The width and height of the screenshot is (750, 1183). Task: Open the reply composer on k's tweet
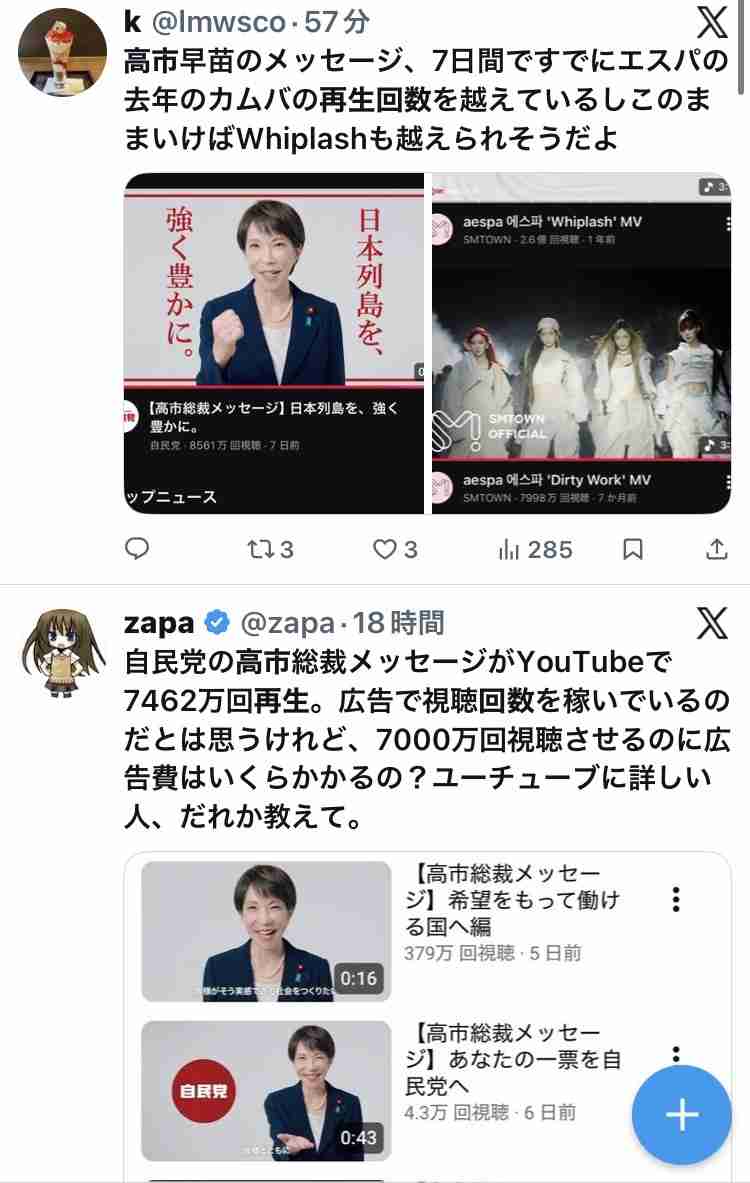(137, 548)
